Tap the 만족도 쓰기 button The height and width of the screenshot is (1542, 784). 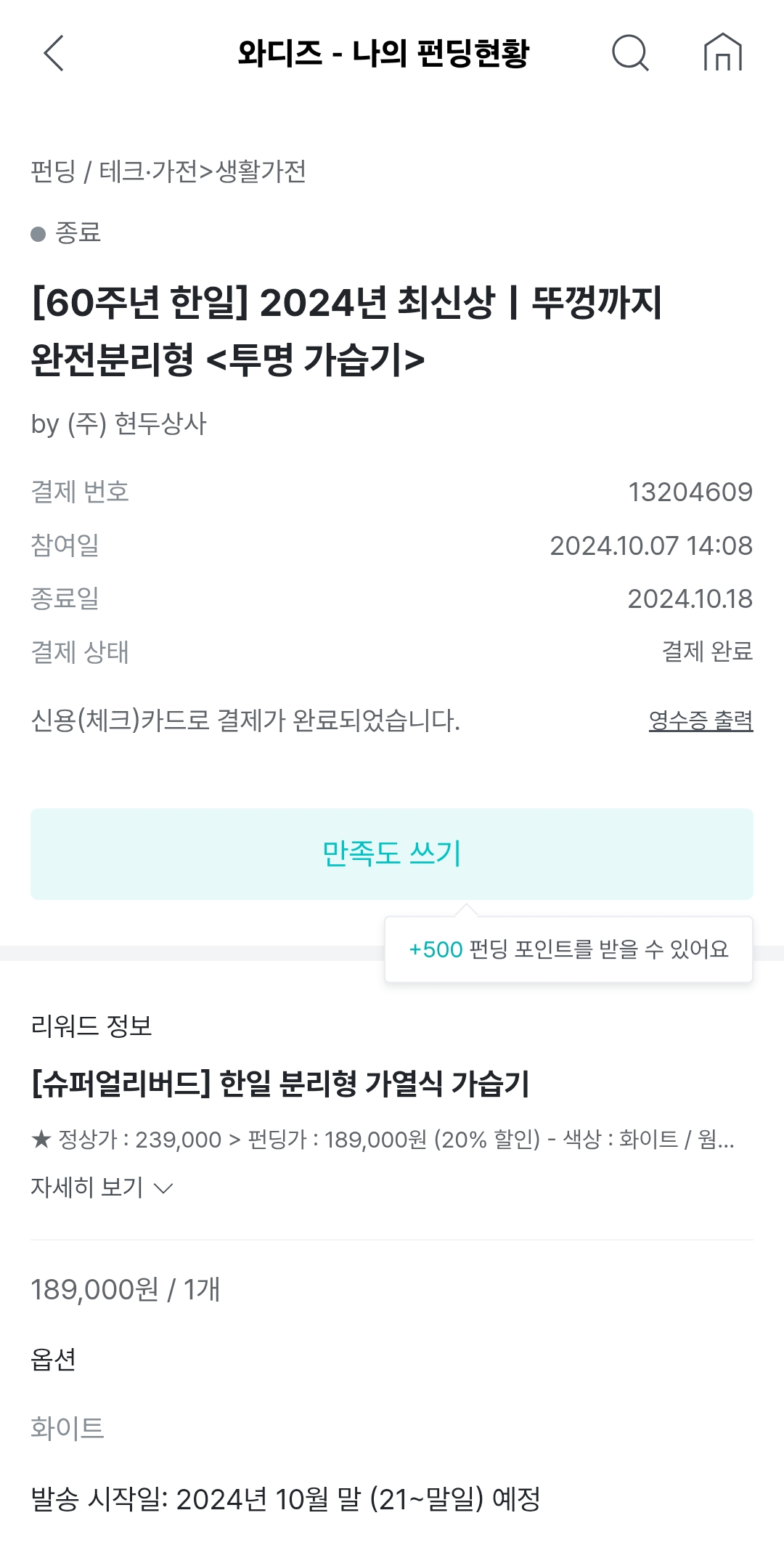click(392, 853)
